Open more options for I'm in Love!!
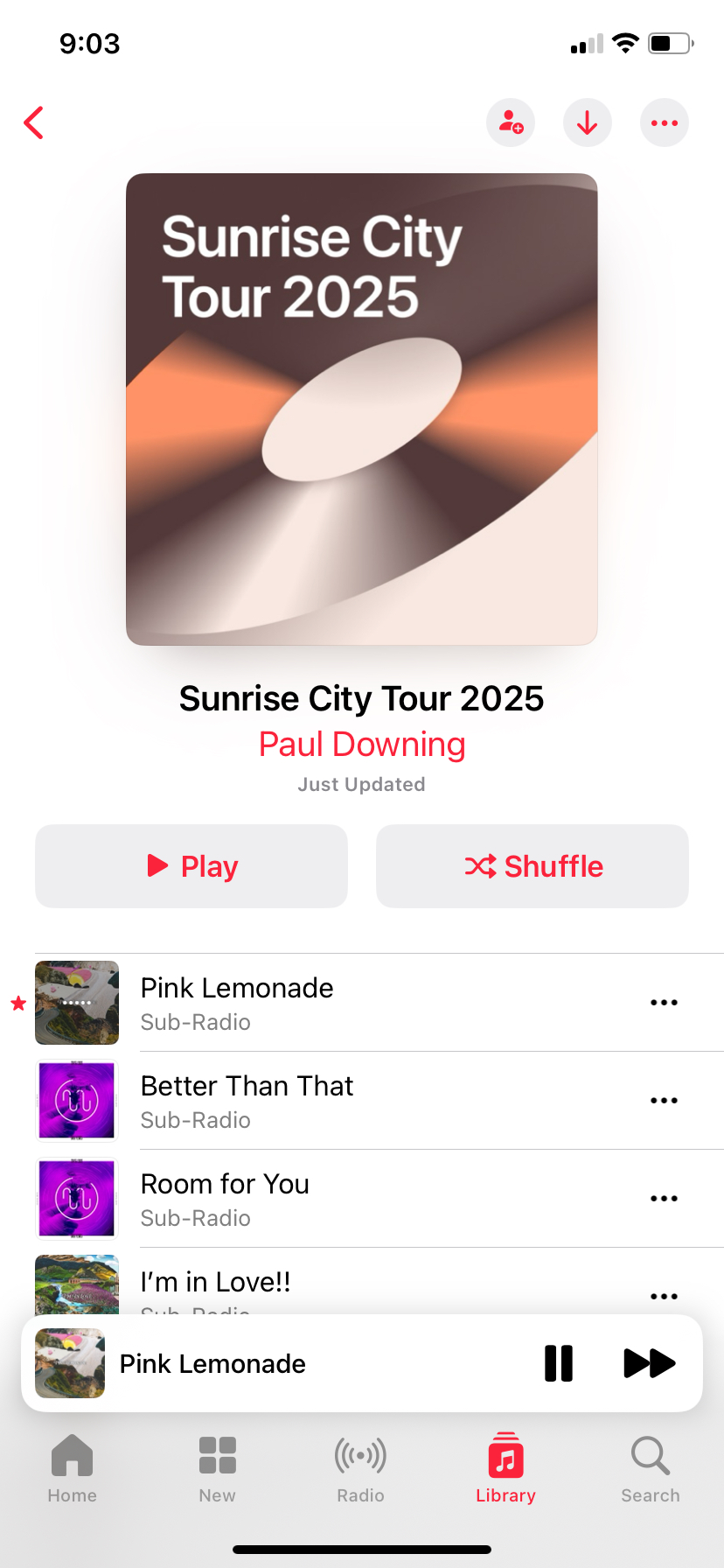This screenshot has width=724, height=1568. tap(664, 1296)
